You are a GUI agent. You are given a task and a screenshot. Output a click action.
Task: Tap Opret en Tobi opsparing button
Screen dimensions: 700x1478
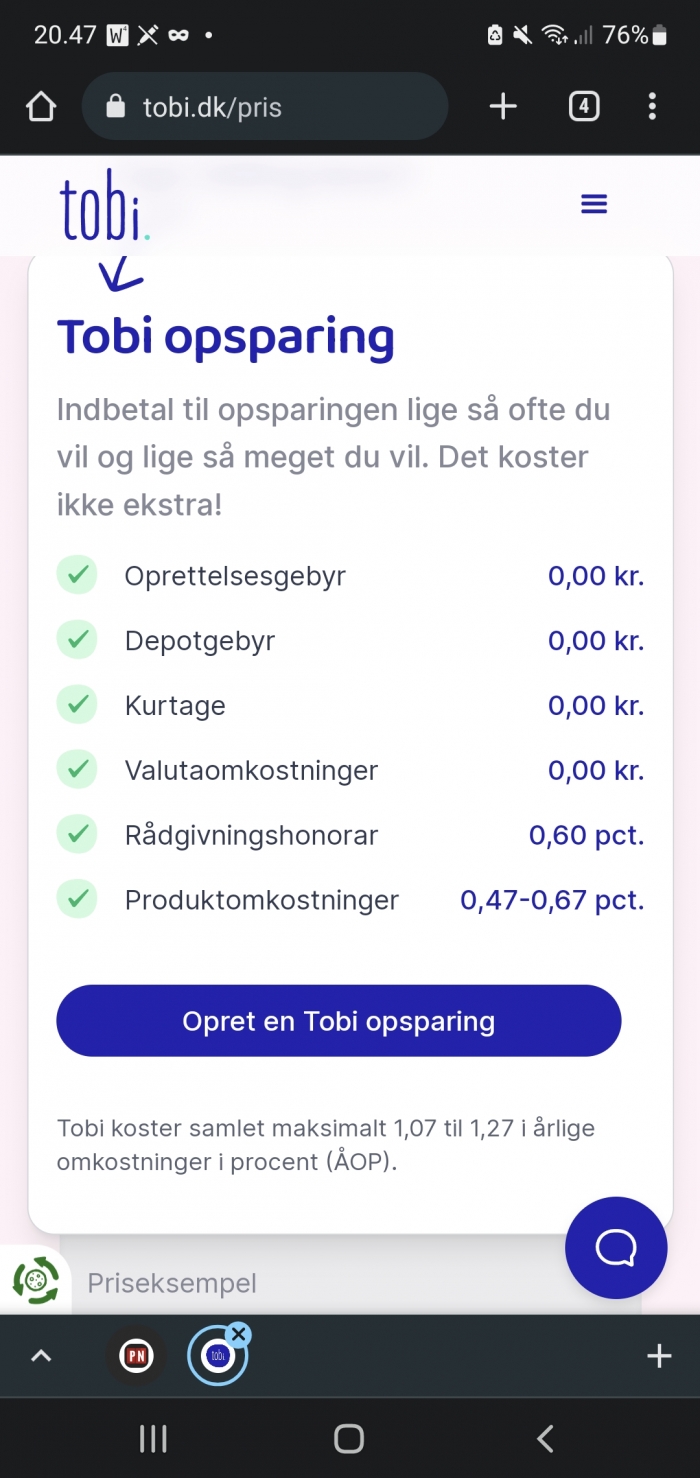pos(339,1021)
